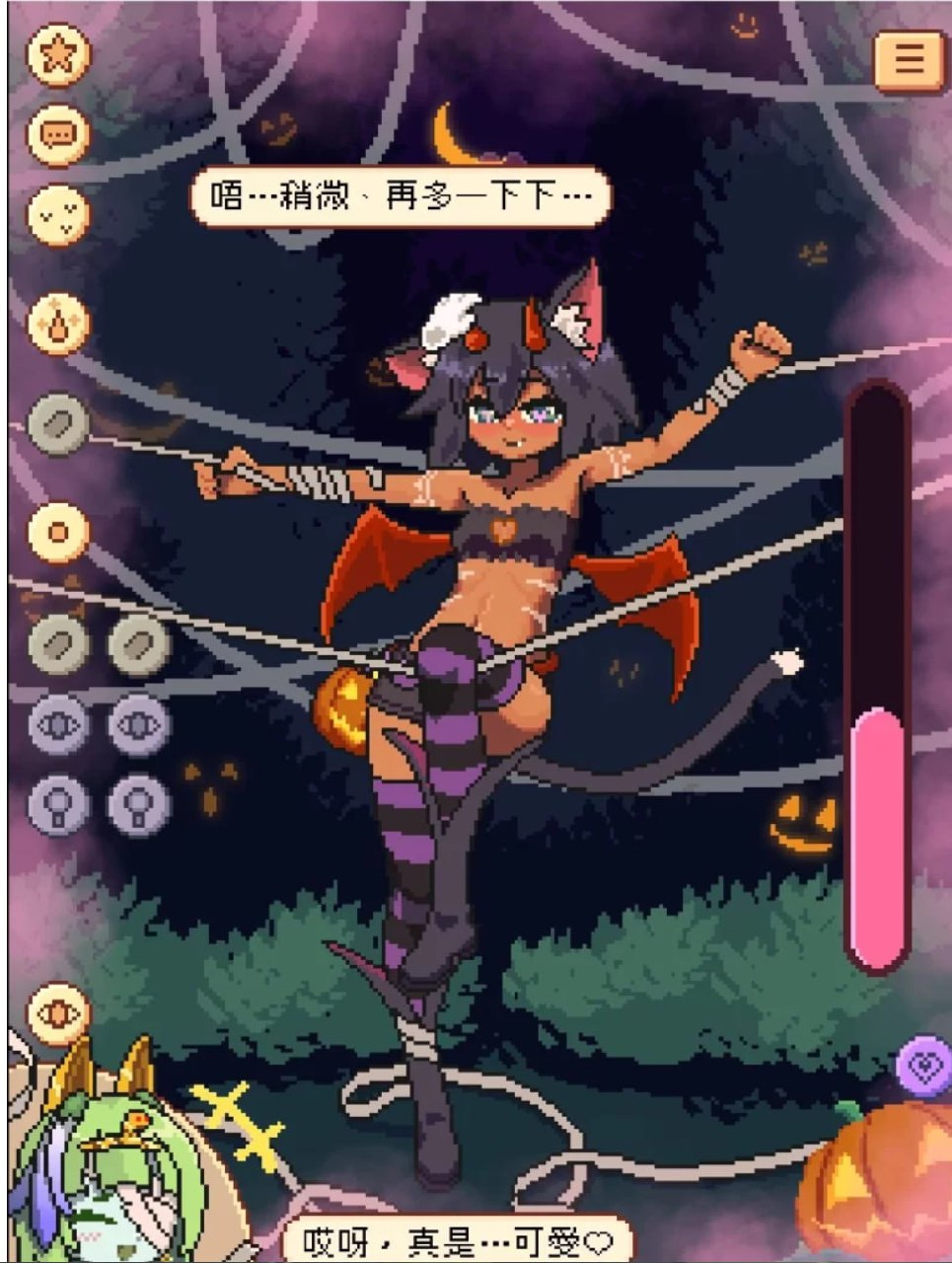
Task: Tap the star icon button
Action: [57, 53]
